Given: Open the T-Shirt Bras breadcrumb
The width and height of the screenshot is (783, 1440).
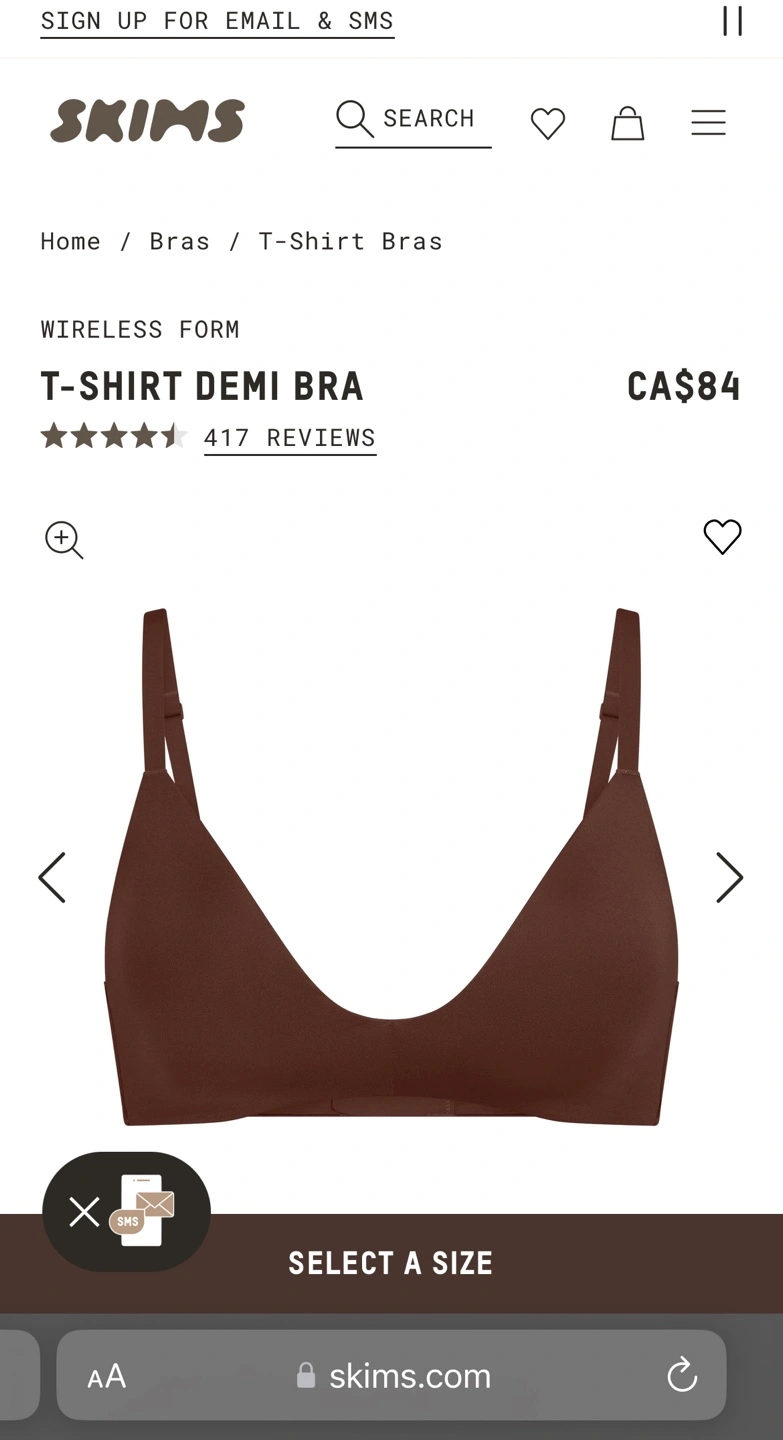Looking at the screenshot, I should pos(350,241).
